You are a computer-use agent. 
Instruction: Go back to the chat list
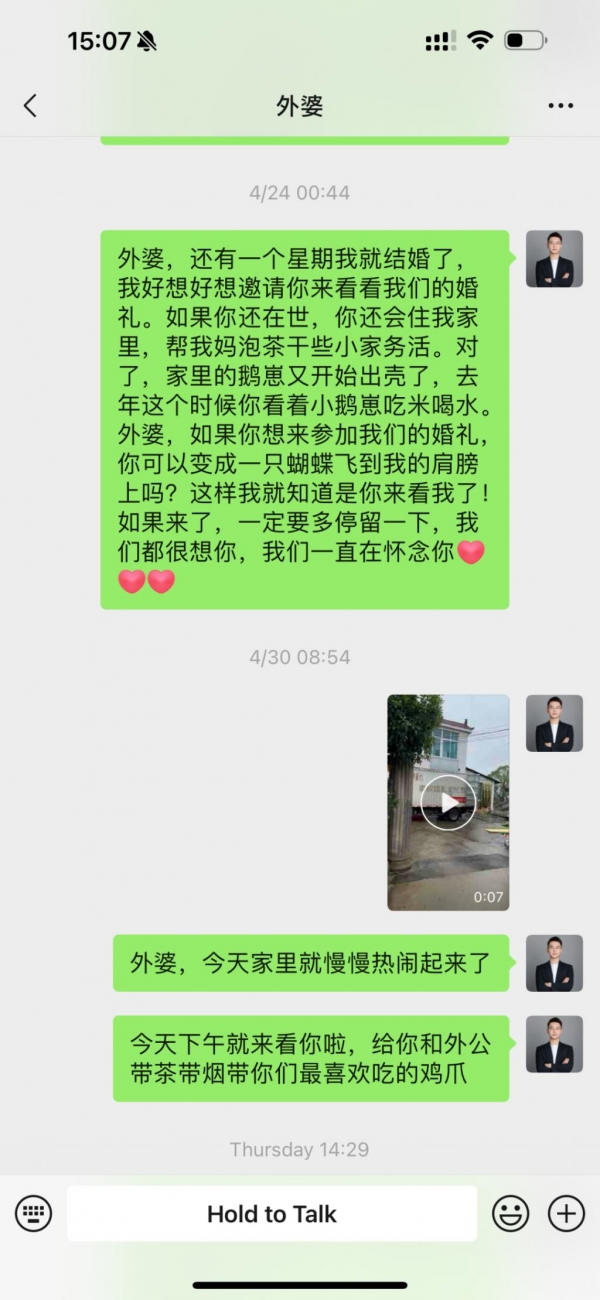tap(30, 105)
